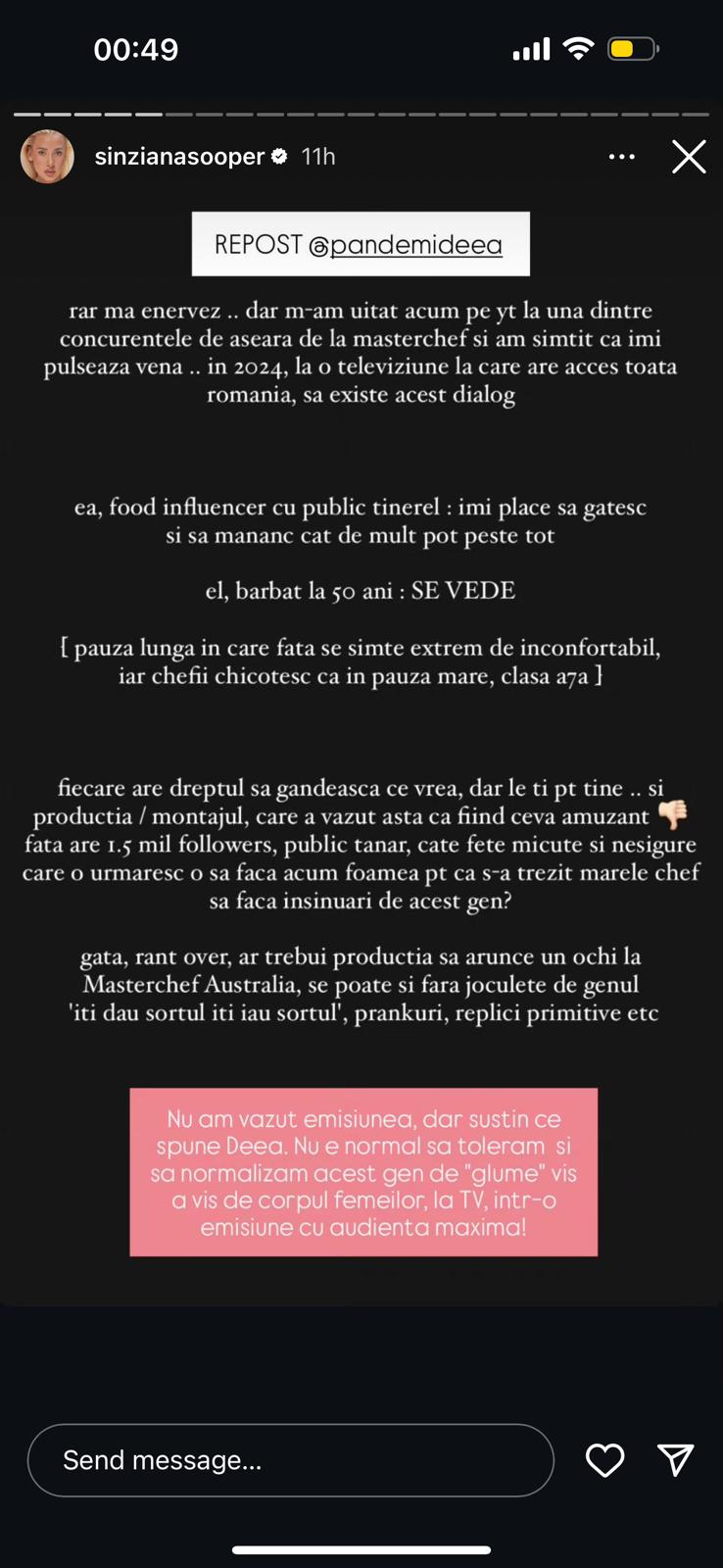This screenshot has width=723, height=1568.
Task: Open sinzianasooper's profile picture
Action: coord(47,157)
